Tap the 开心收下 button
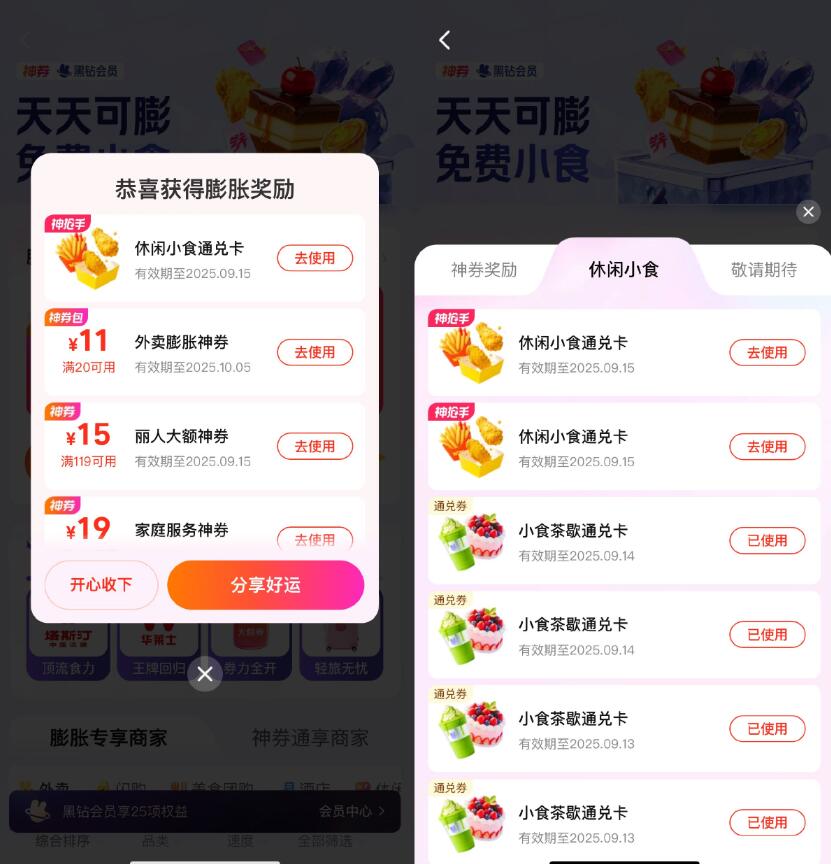The width and height of the screenshot is (831, 864). (x=101, y=585)
